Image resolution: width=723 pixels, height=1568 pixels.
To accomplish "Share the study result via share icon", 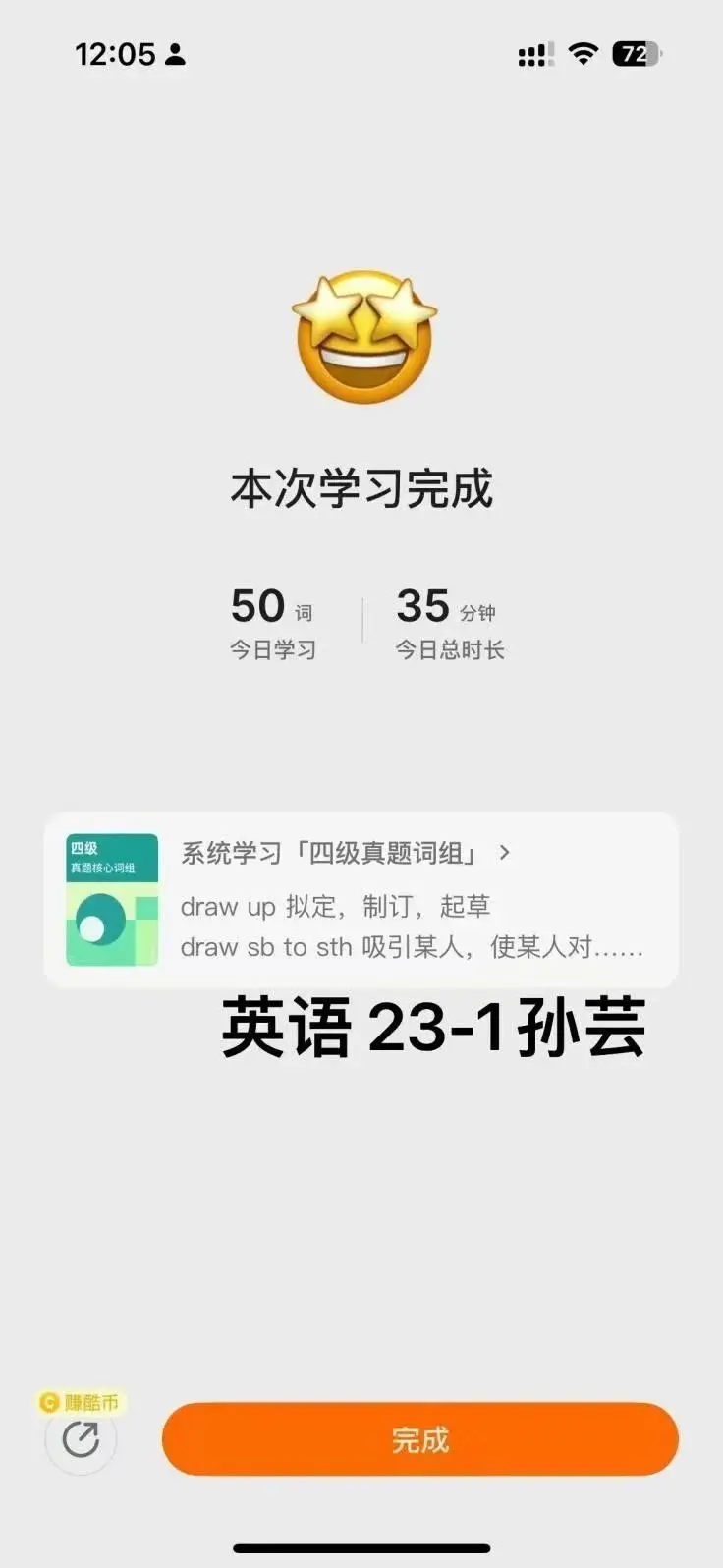I will pos(81,1440).
